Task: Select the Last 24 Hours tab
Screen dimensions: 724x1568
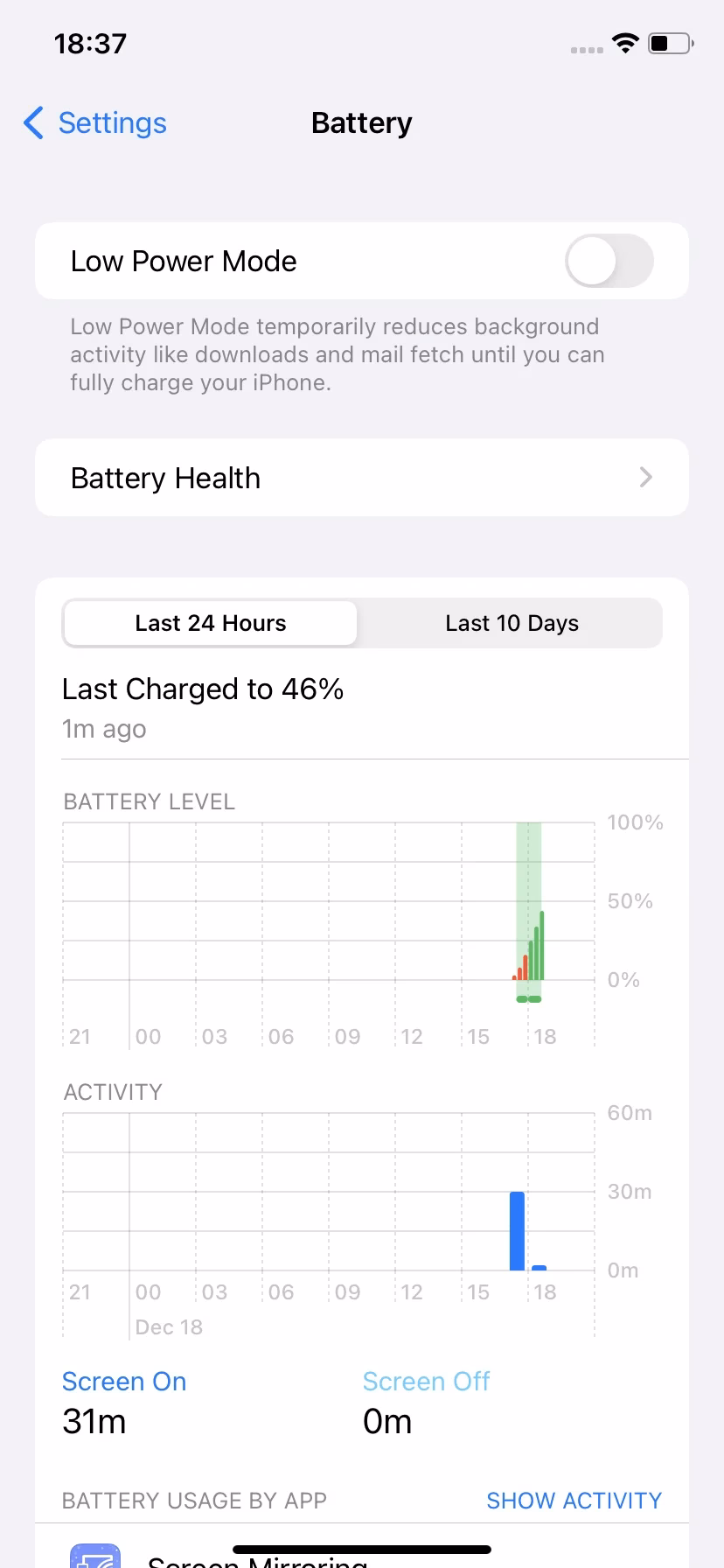Action: (x=210, y=623)
